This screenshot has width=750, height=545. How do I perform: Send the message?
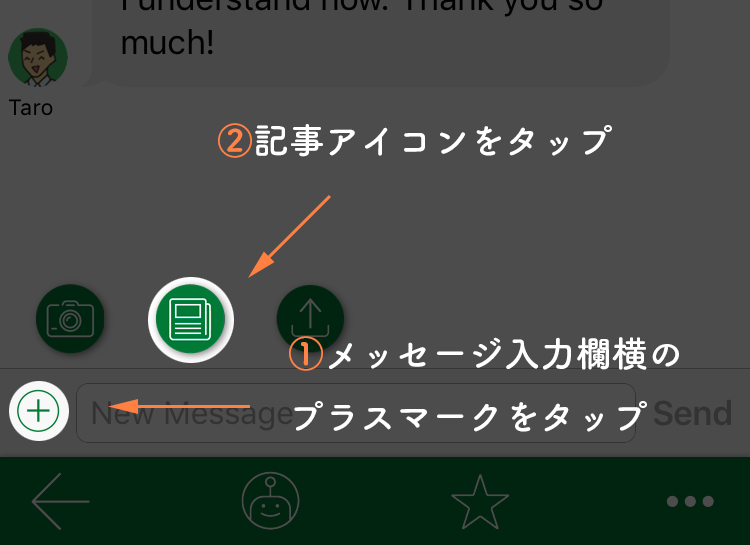693,413
